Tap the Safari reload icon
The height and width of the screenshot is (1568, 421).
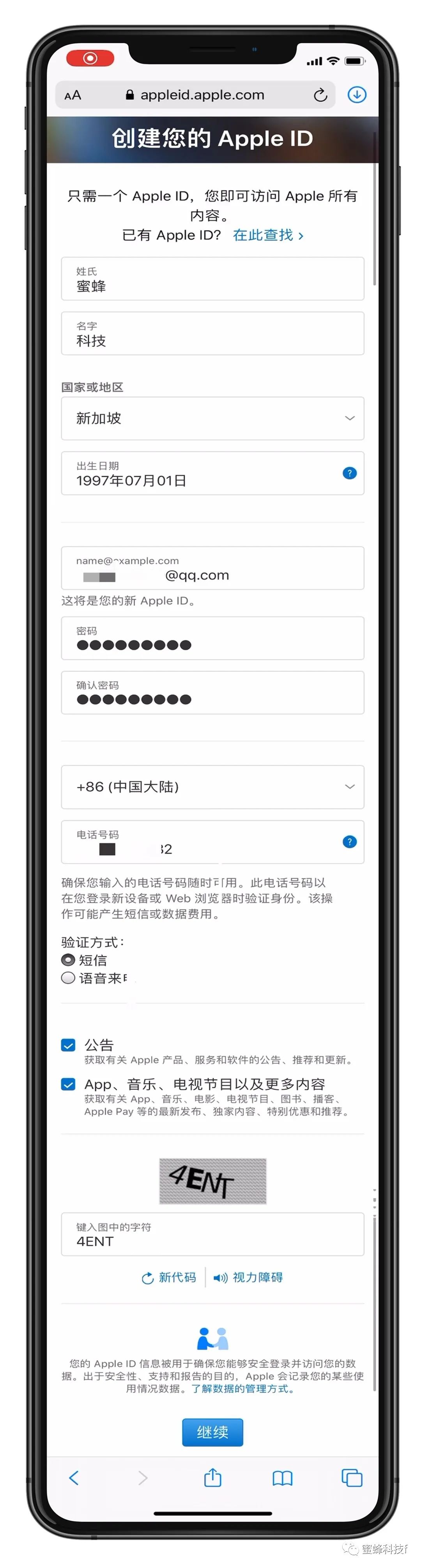point(320,95)
